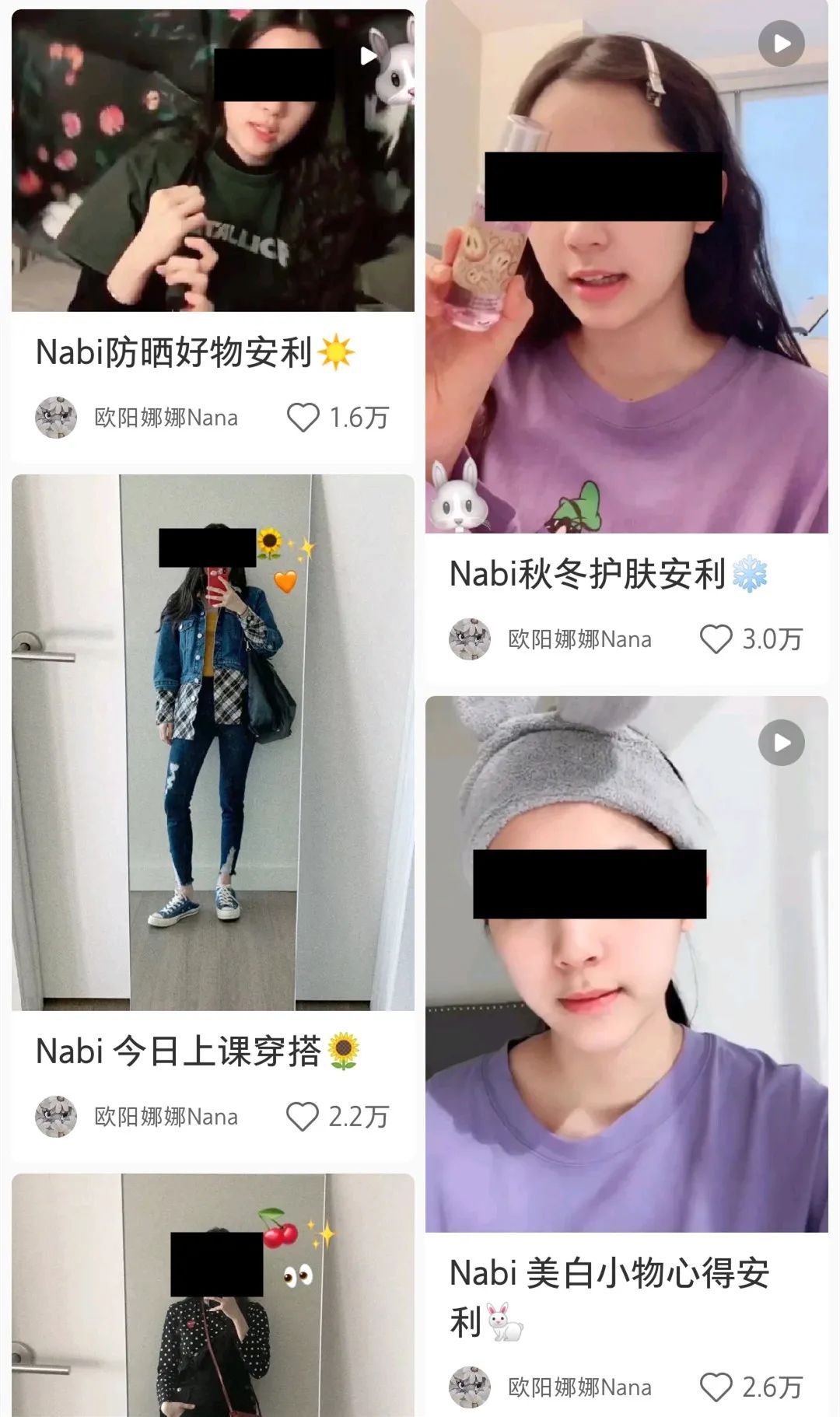Image resolution: width=840 pixels, height=1417 pixels.
Task: Like the Nabi 今日上课穿搭 post
Action: [303, 1117]
